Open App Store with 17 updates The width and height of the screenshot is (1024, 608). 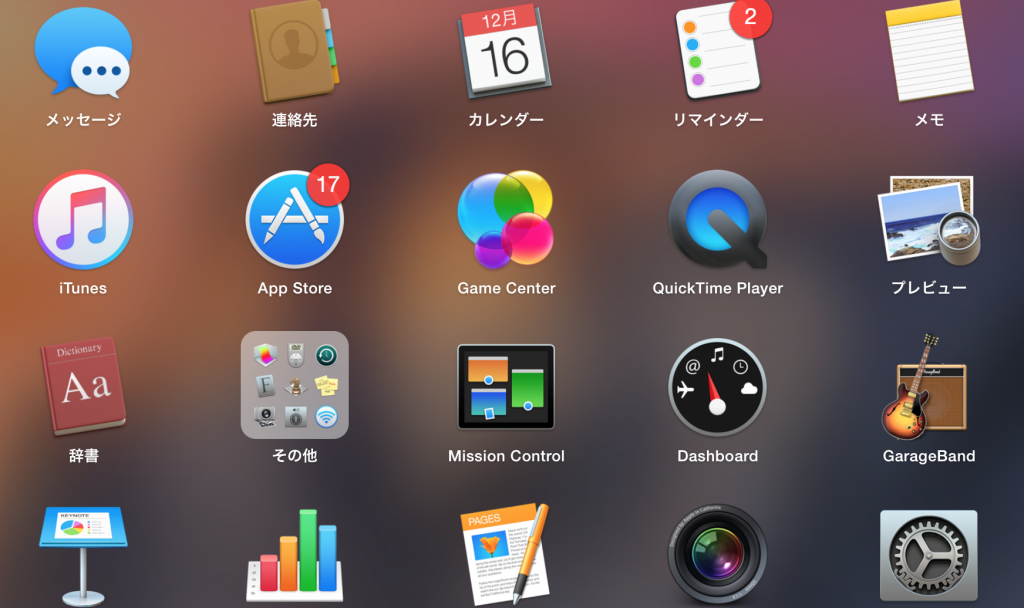pyautogui.click(x=294, y=220)
